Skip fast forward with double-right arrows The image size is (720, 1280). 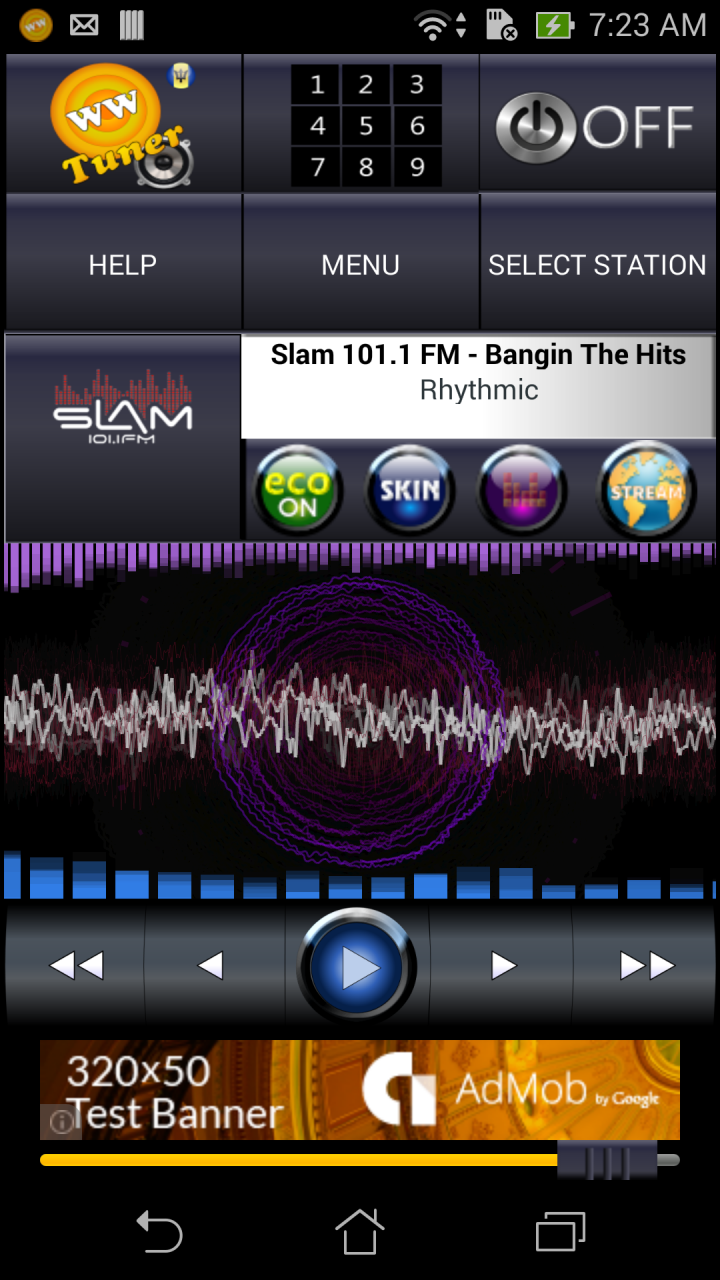(646, 966)
